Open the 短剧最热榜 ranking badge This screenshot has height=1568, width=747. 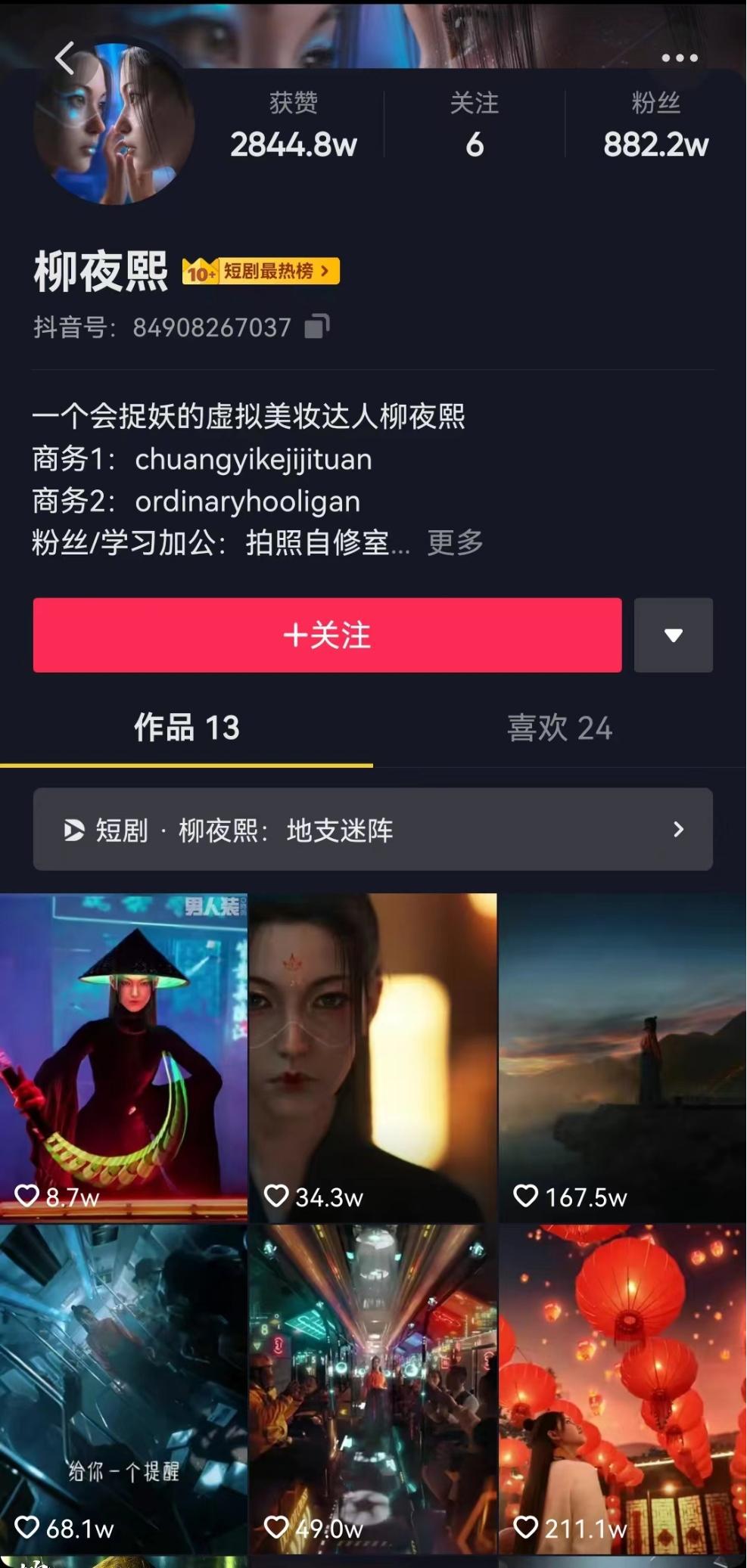pyautogui.click(x=261, y=271)
